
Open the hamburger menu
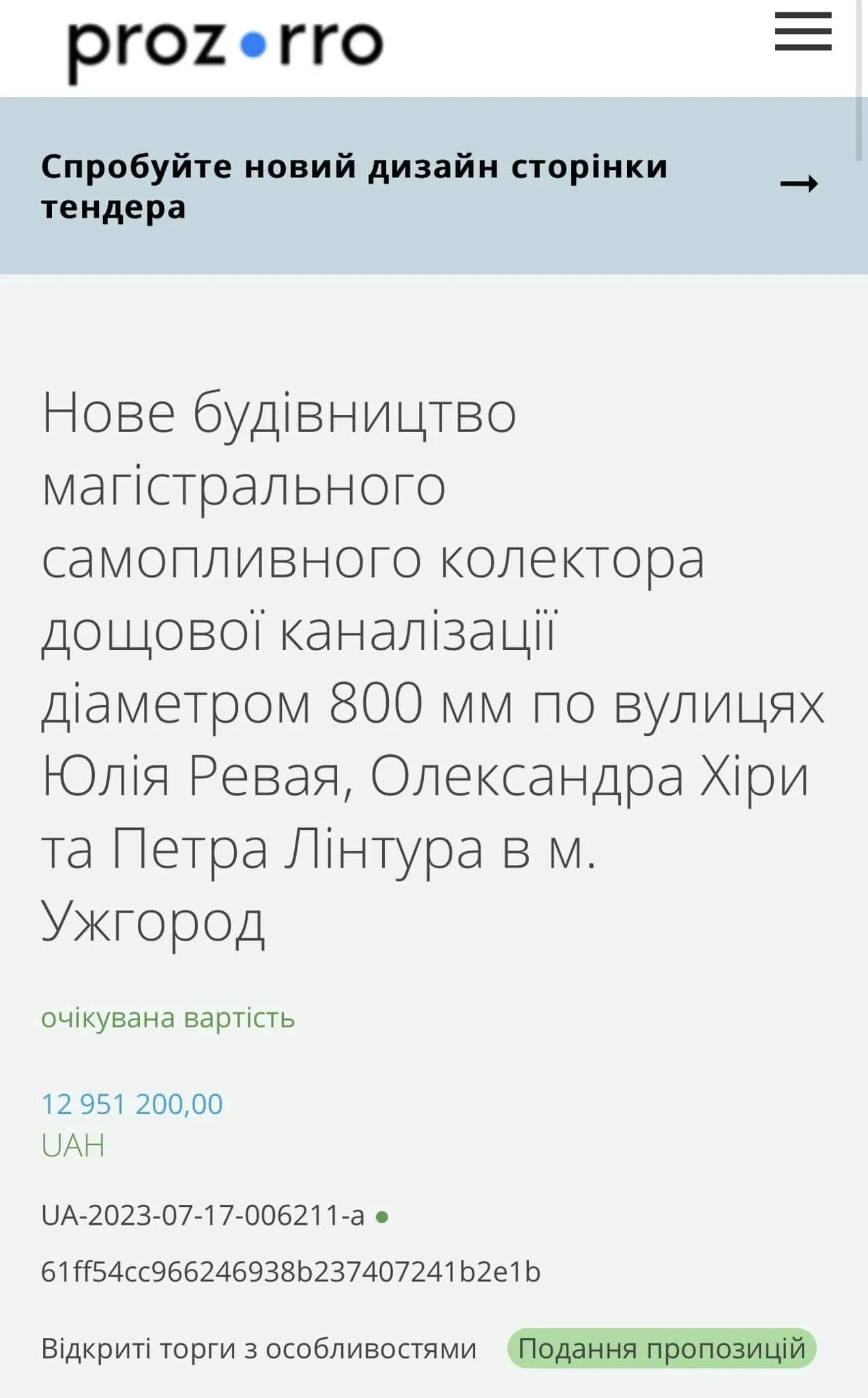click(802, 31)
